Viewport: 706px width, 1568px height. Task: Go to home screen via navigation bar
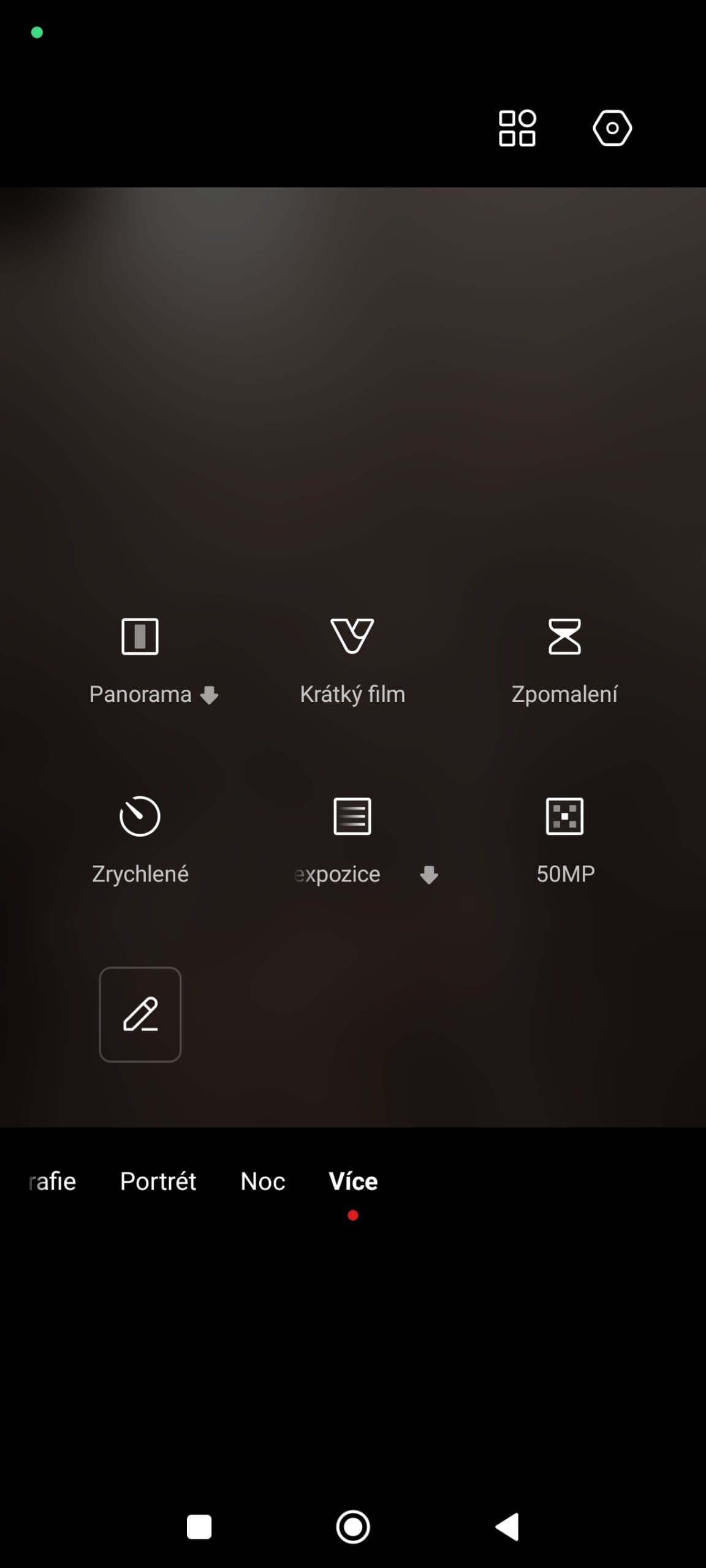click(353, 1526)
